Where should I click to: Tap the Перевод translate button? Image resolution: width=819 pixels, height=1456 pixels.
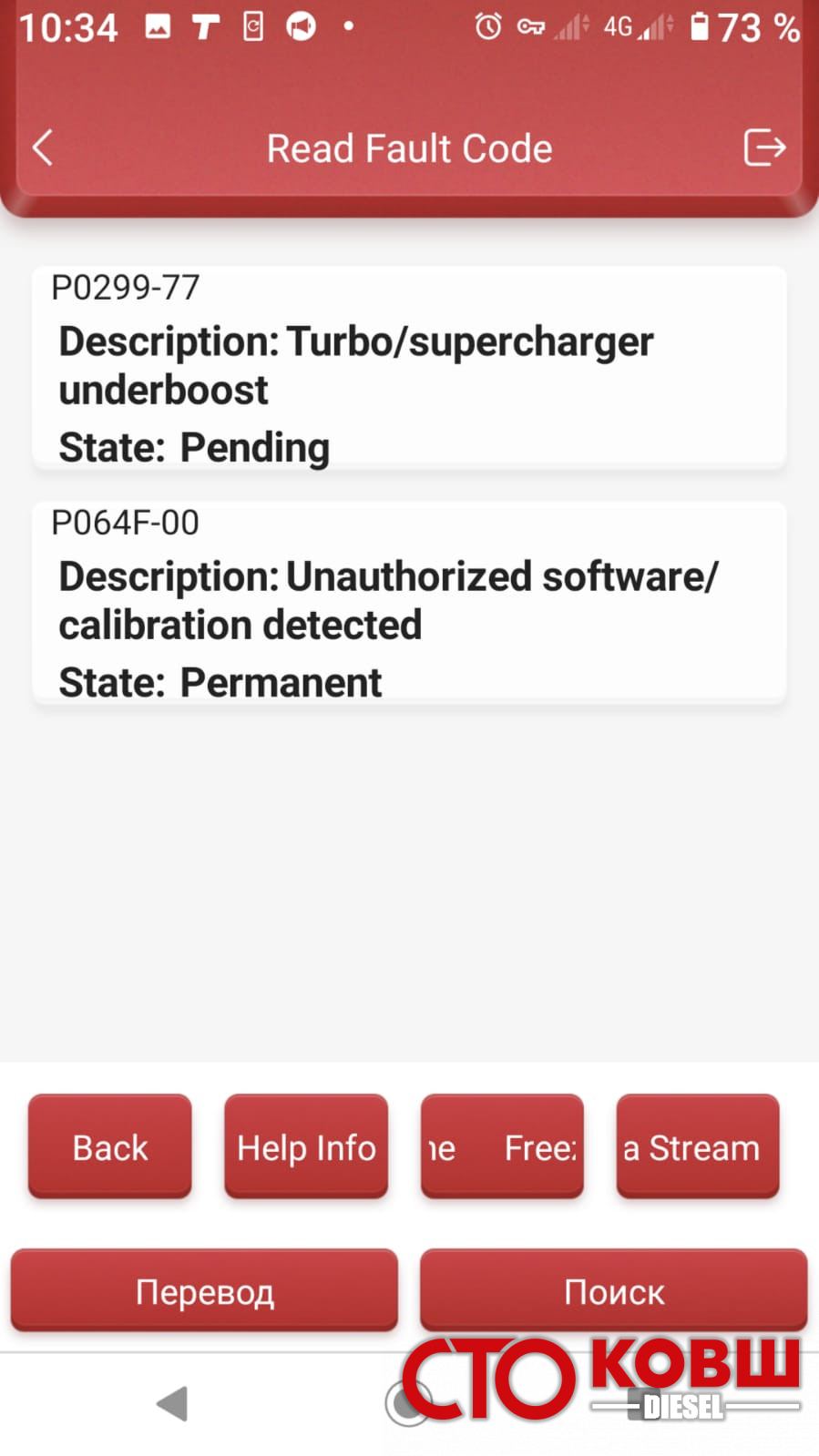(204, 1290)
